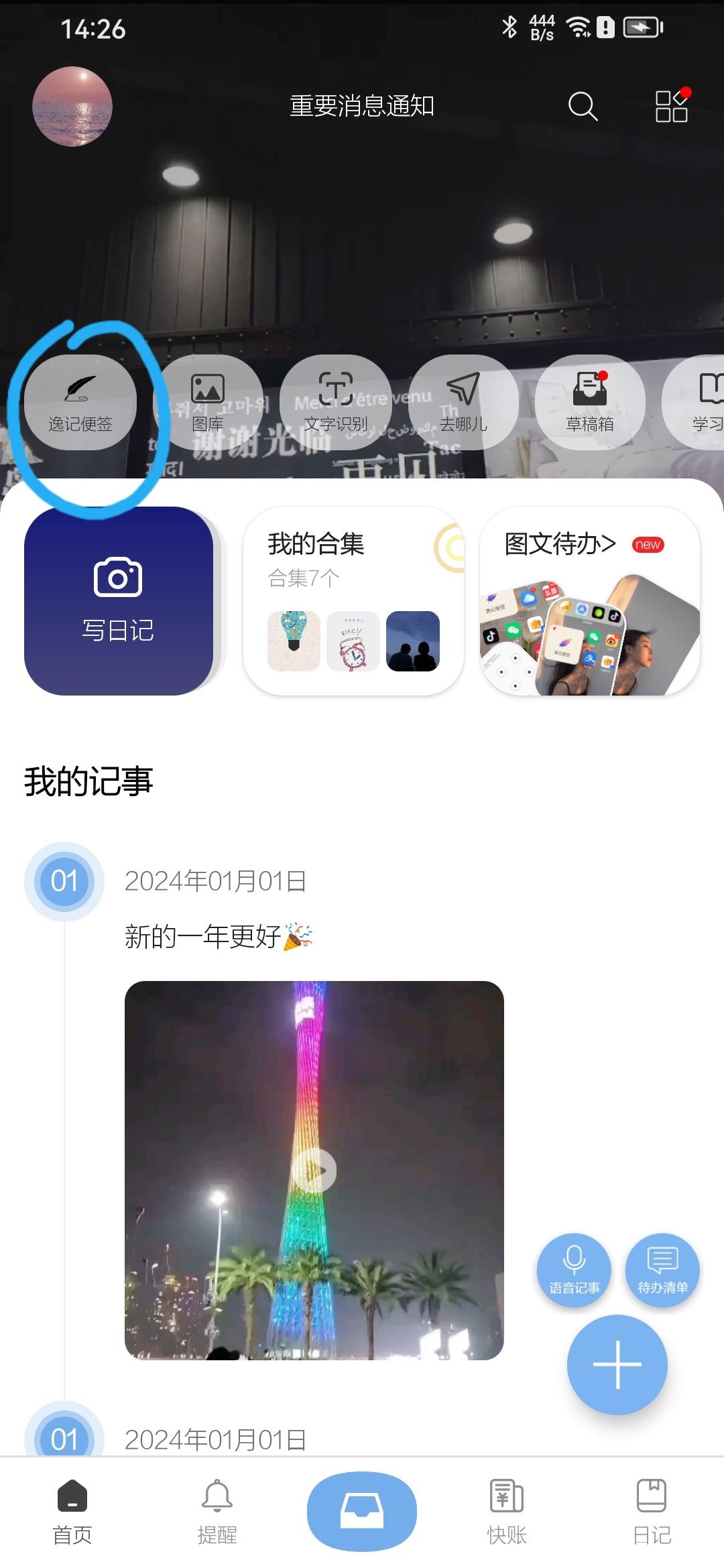Open the 去哪儿 shortcut
This screenshot has height=1568, width=724.
[x=463, y=402]
